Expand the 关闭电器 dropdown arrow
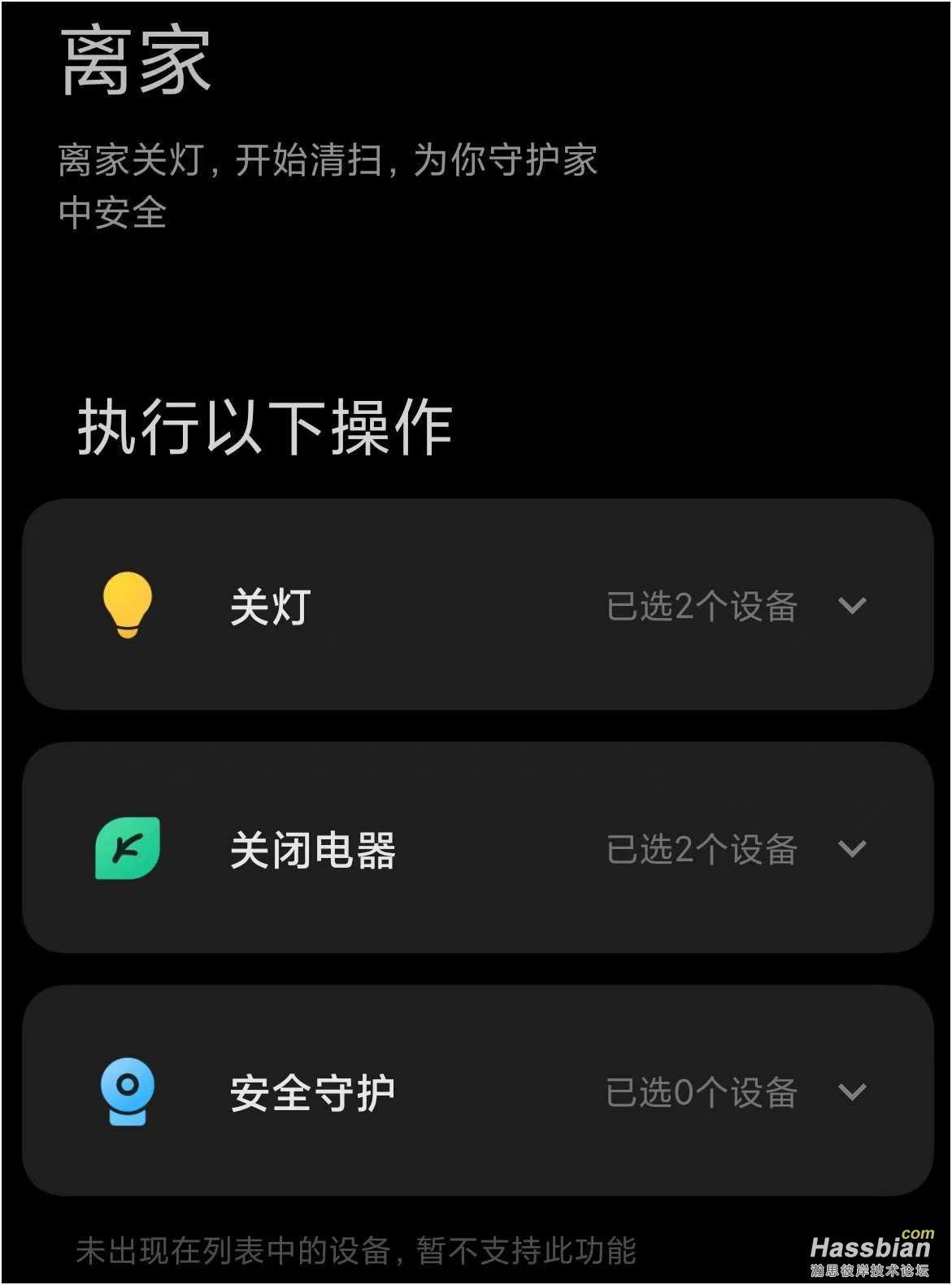This screenshot has height=1285, width=952. point(850,849)
